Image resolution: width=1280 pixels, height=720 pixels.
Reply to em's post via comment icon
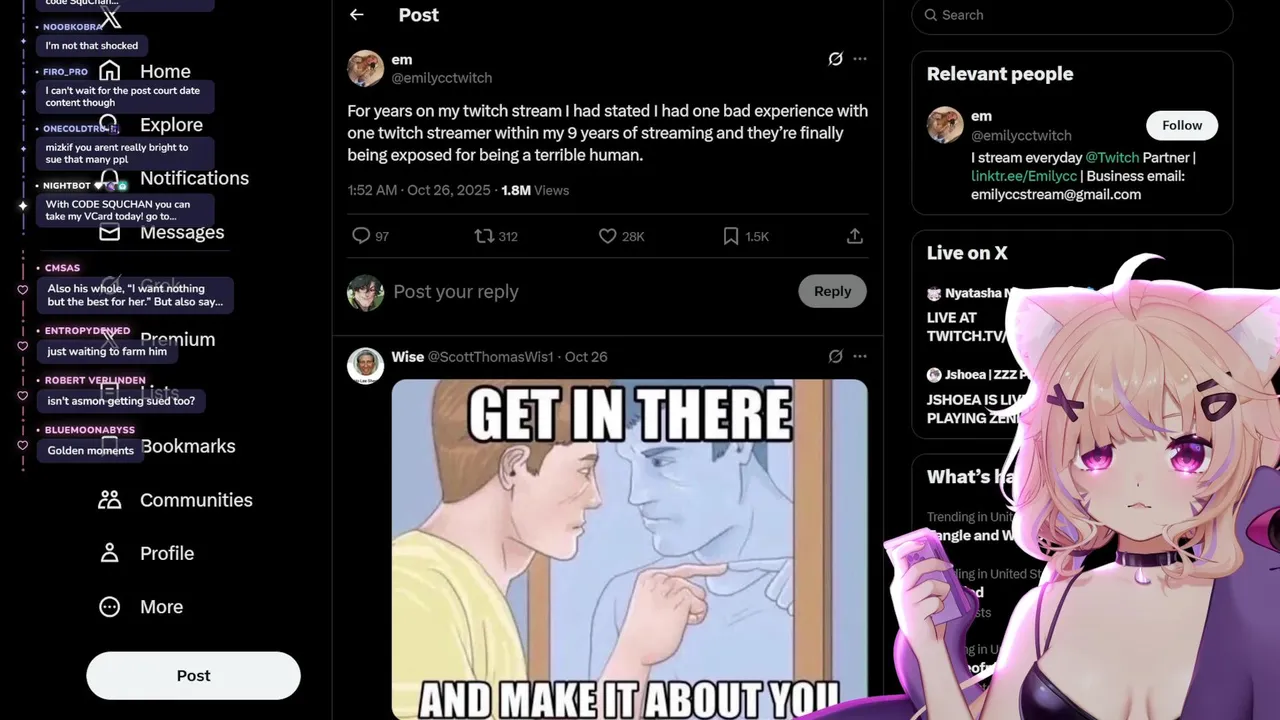click(x=361, y=236)
